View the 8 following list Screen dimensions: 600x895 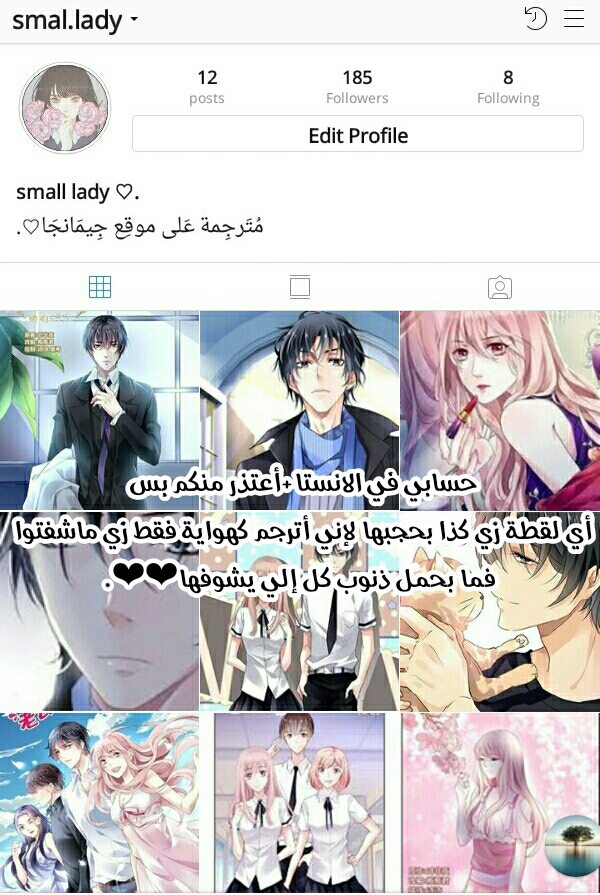click(x=508, y=86)
